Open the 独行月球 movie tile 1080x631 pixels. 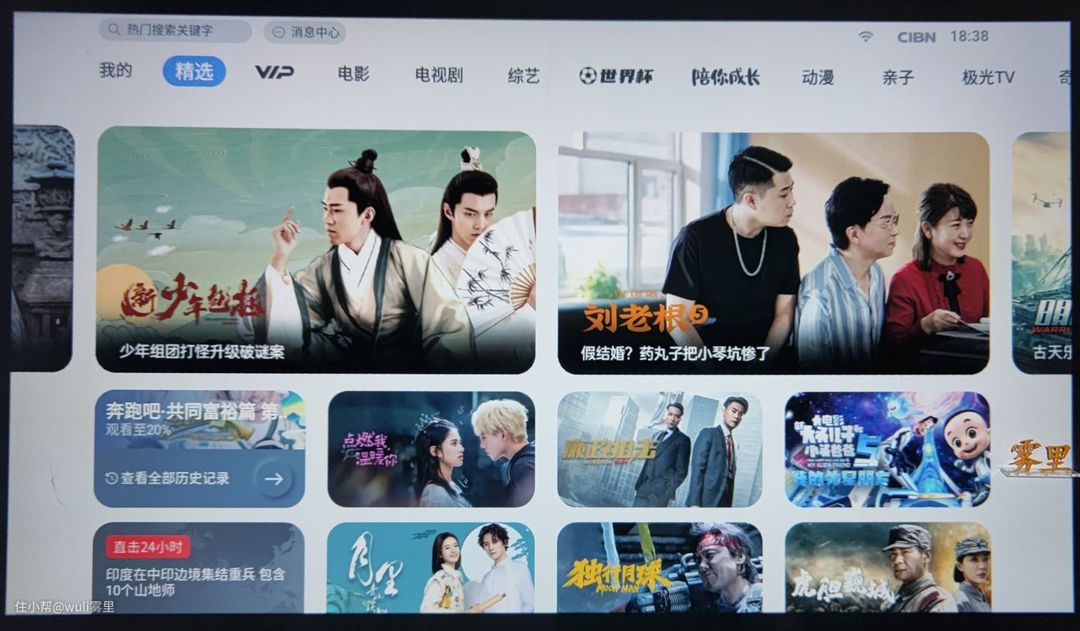(659, 567)
